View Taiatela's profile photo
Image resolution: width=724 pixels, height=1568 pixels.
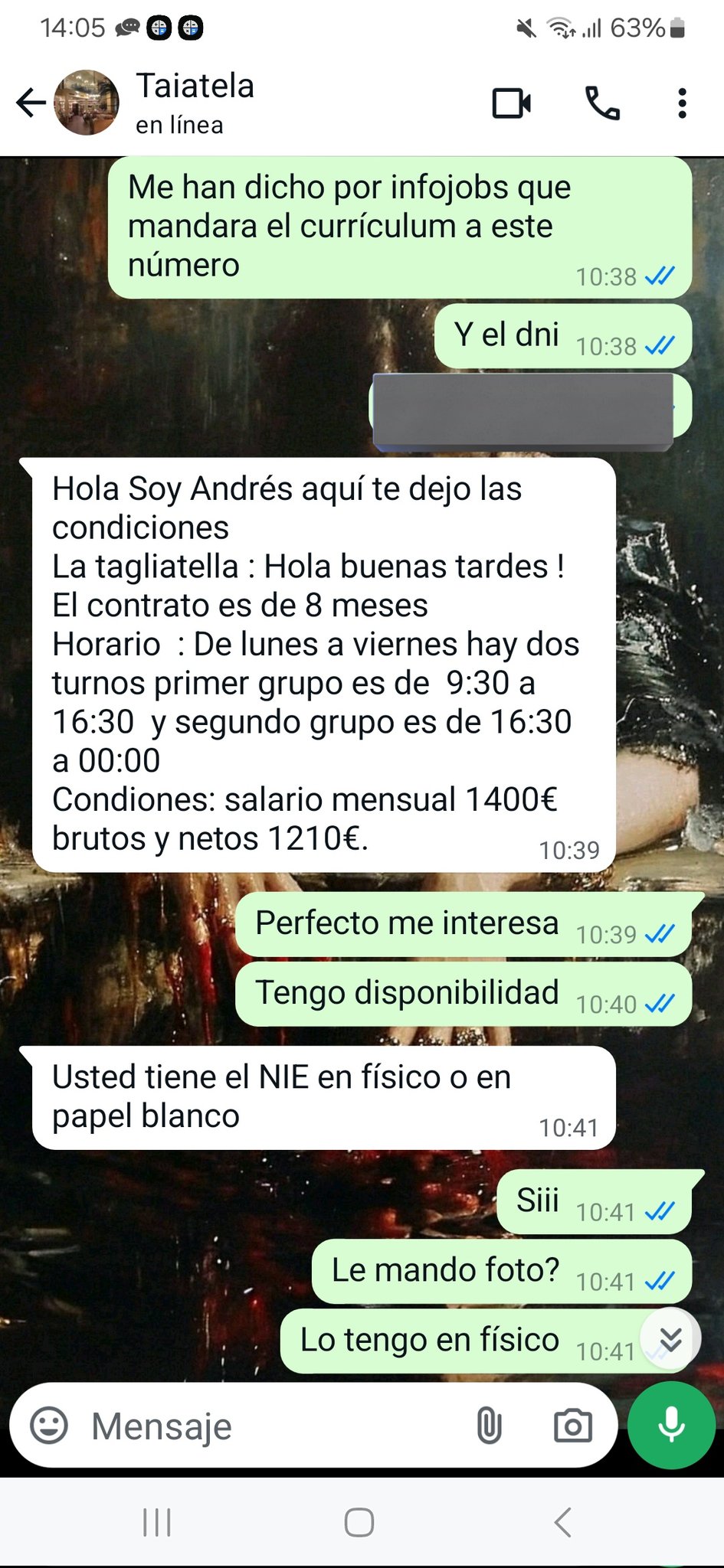87,103
